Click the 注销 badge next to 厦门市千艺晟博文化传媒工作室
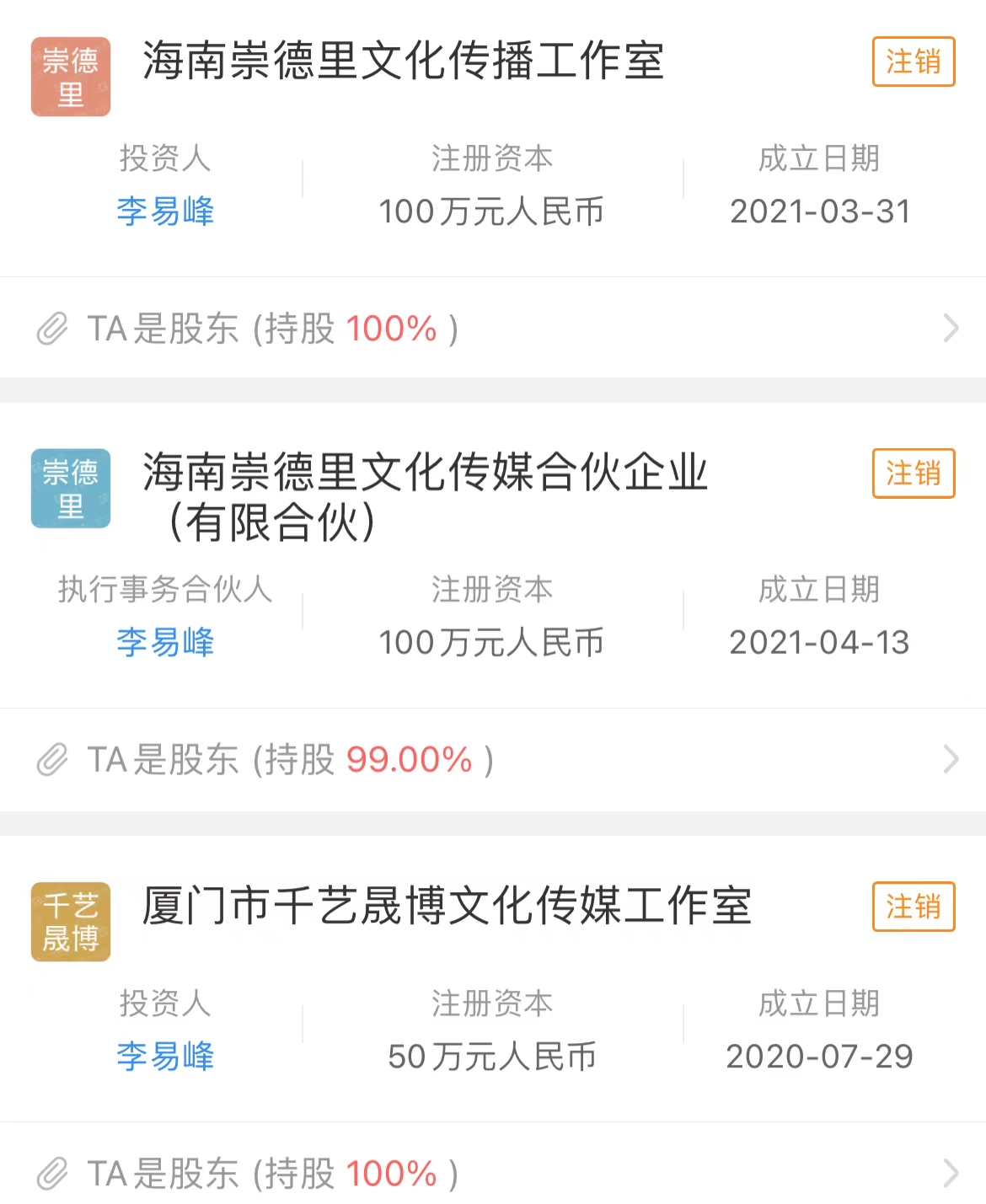The height and width of the screenshot is (1204, 986). 913,908
